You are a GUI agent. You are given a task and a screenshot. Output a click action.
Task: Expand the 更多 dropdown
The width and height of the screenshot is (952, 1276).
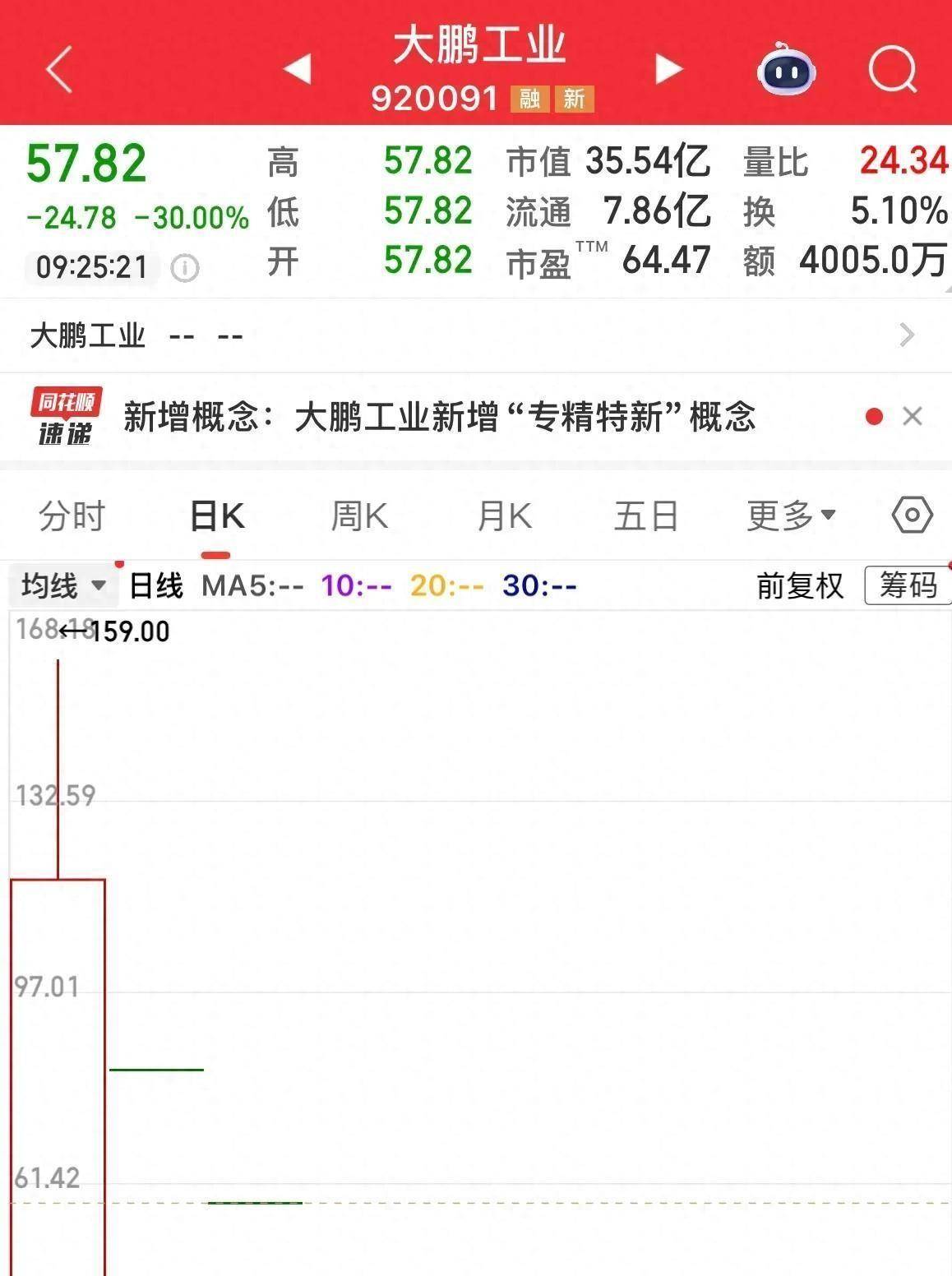[790, 516]
